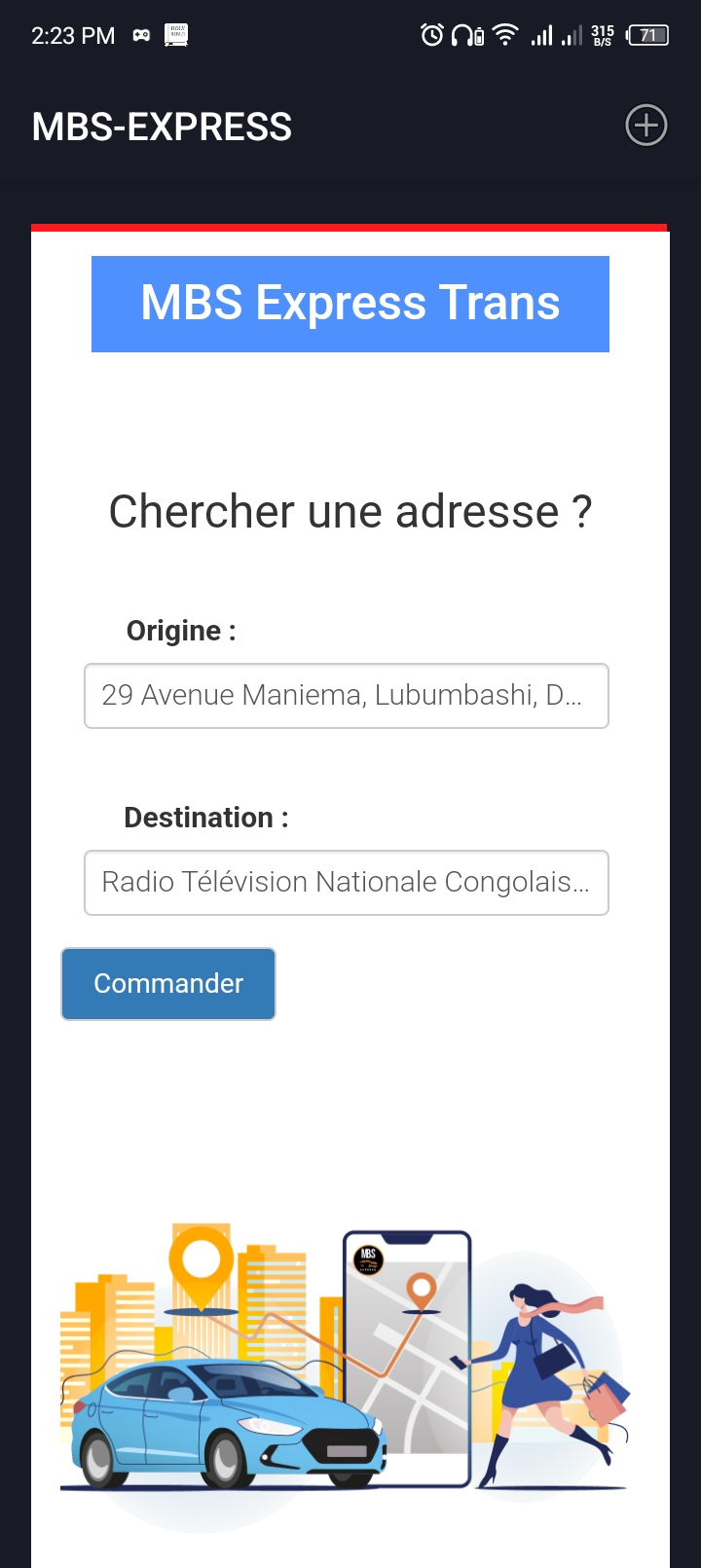
Task: Tap the plus icon in the app bar
Action: pos(646,126)
